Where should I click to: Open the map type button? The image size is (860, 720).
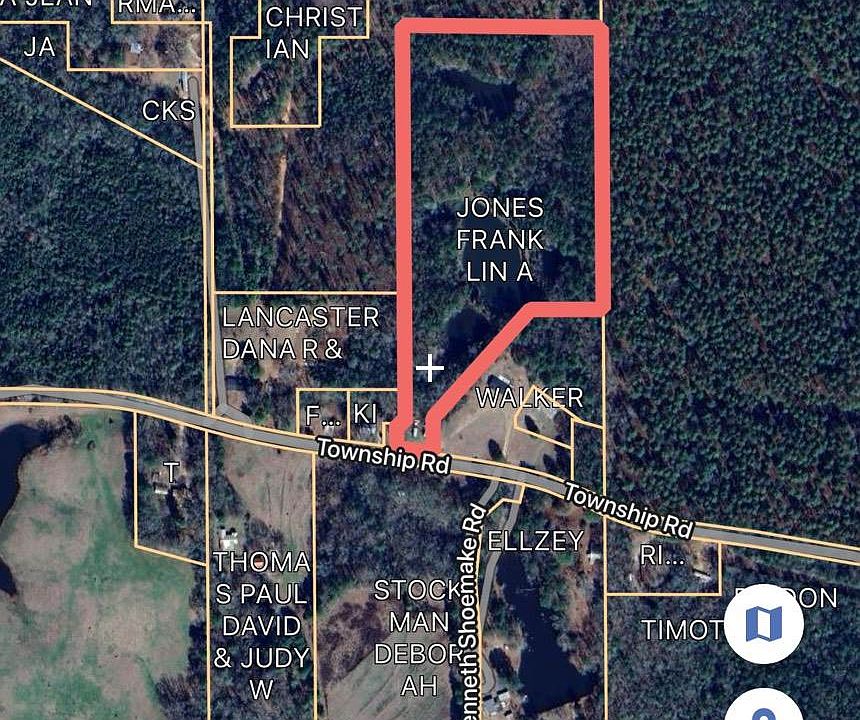[x=764, y=624]
